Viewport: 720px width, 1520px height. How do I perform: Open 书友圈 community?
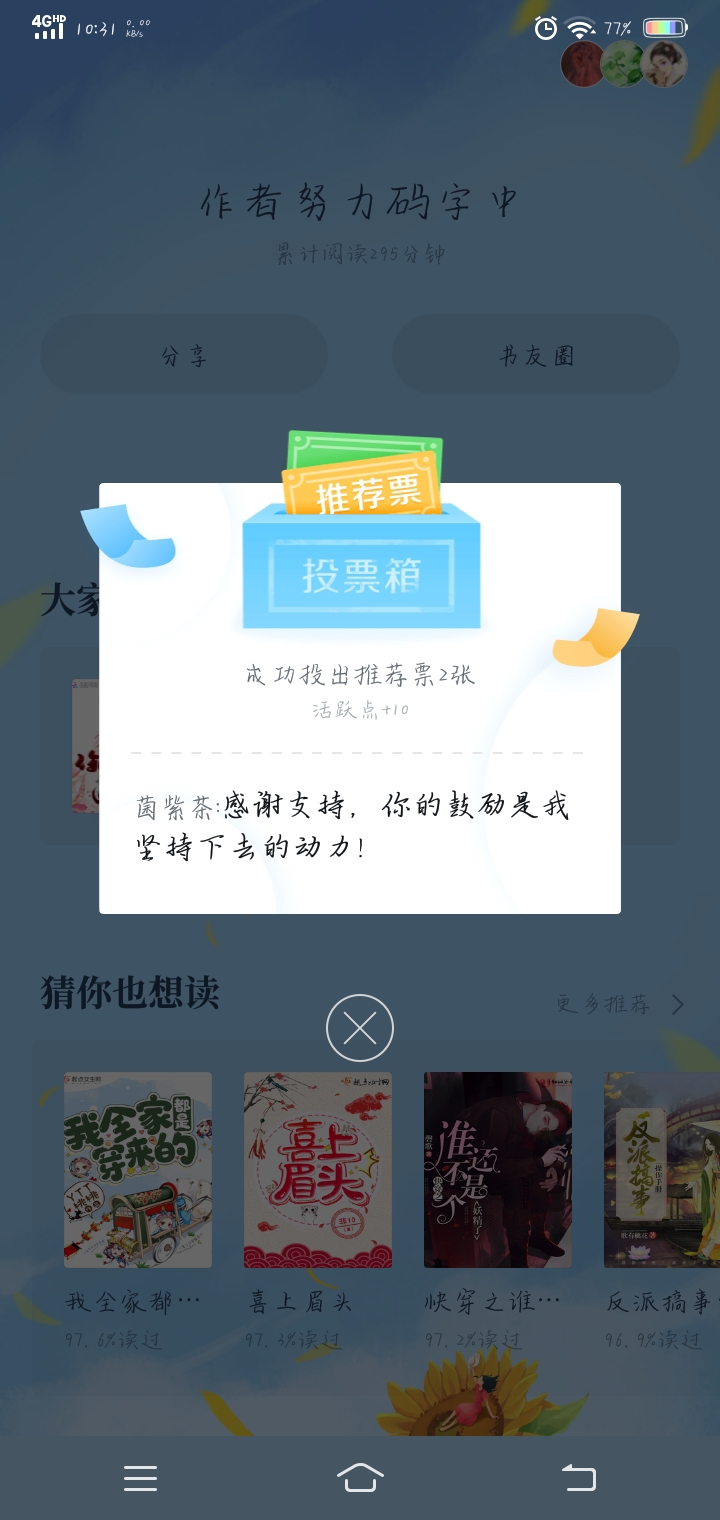(x=536, y=356)
